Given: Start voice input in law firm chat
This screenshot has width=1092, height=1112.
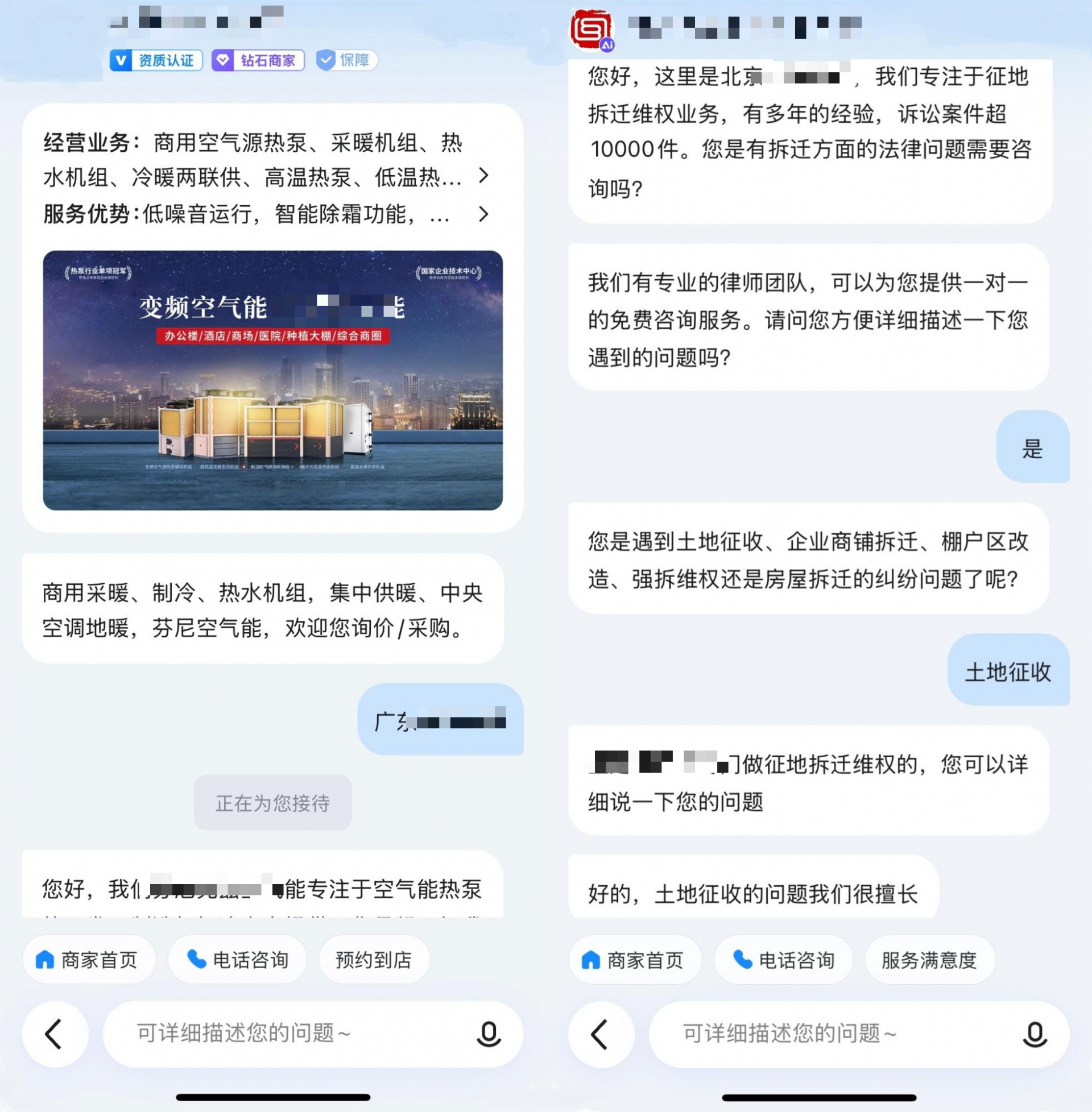Looking at the screenshot, I should (x=1035, y=1035).
